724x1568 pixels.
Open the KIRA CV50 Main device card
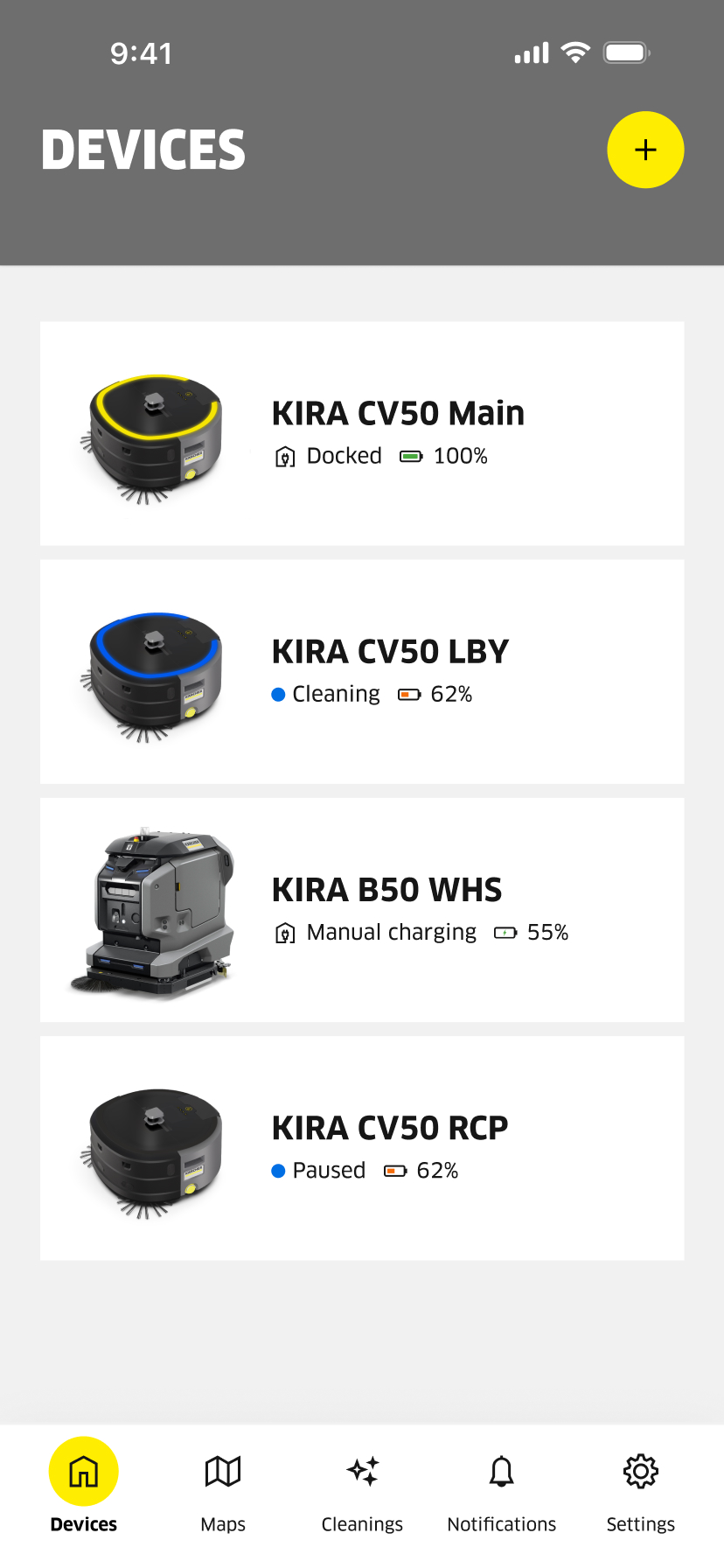[x=362, y=434]
